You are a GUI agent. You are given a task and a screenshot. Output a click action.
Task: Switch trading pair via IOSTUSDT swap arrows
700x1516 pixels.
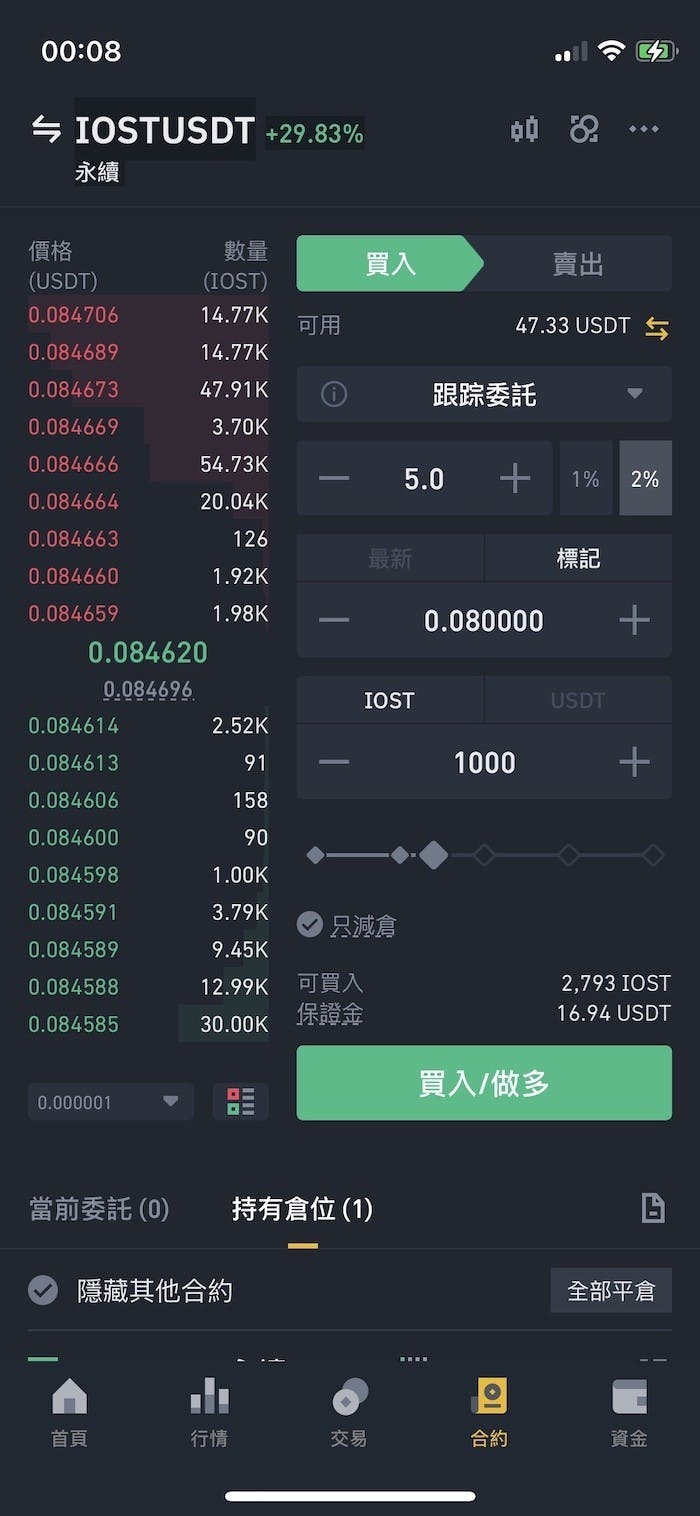point(46,130)
